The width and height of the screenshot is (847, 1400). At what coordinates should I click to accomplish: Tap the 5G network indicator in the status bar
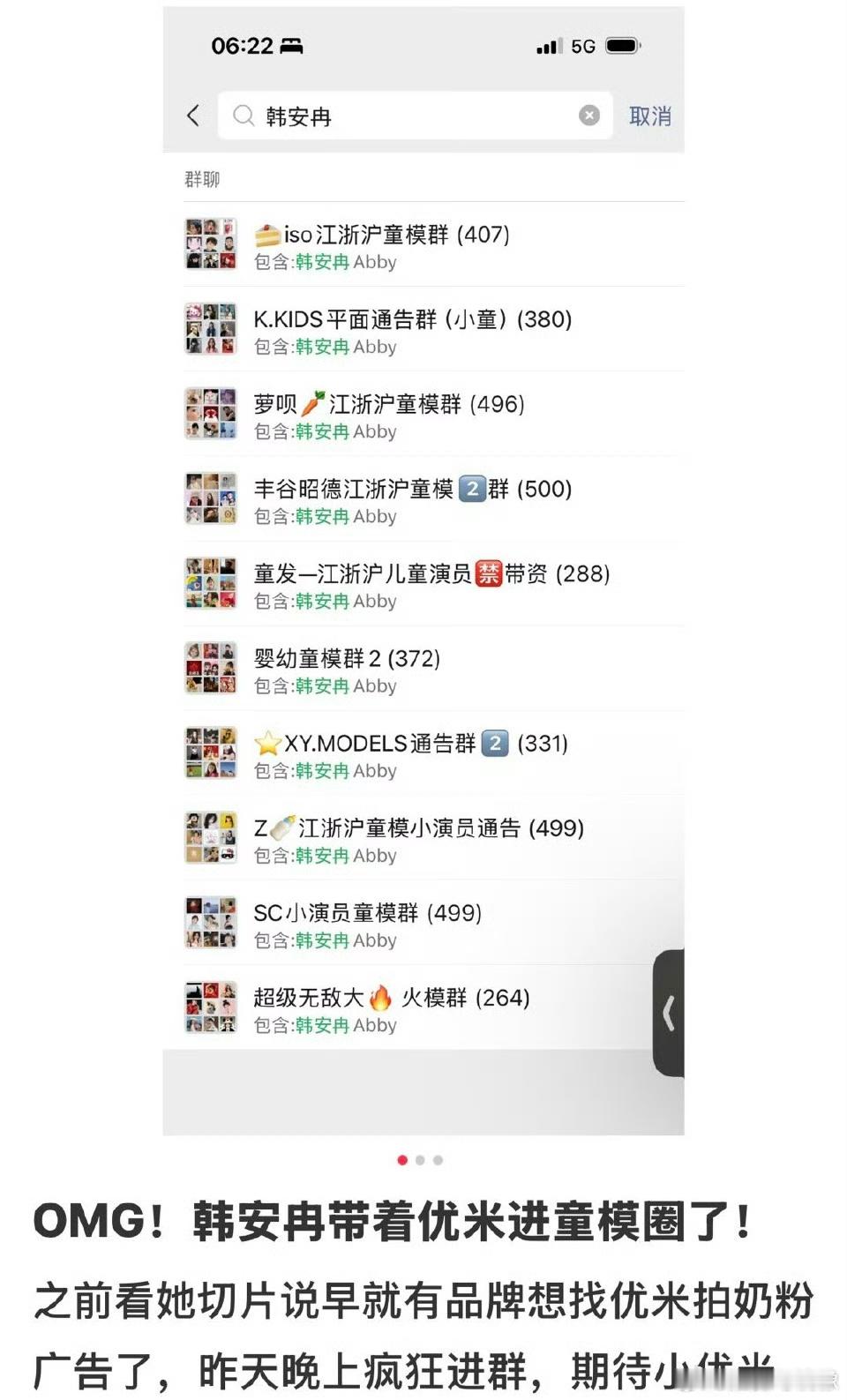(583, 45)
